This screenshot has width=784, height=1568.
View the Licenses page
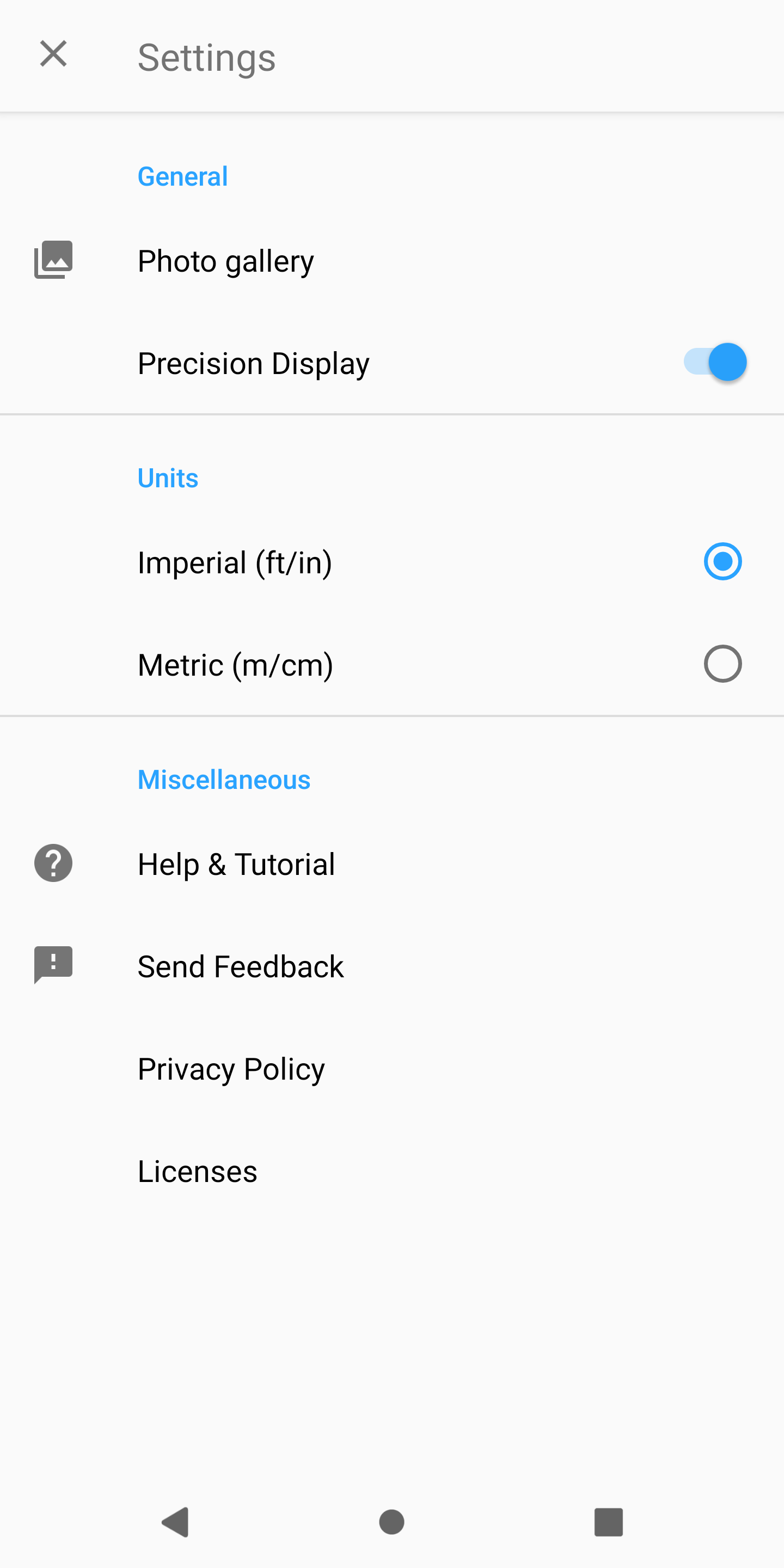tap(197, 1171)
